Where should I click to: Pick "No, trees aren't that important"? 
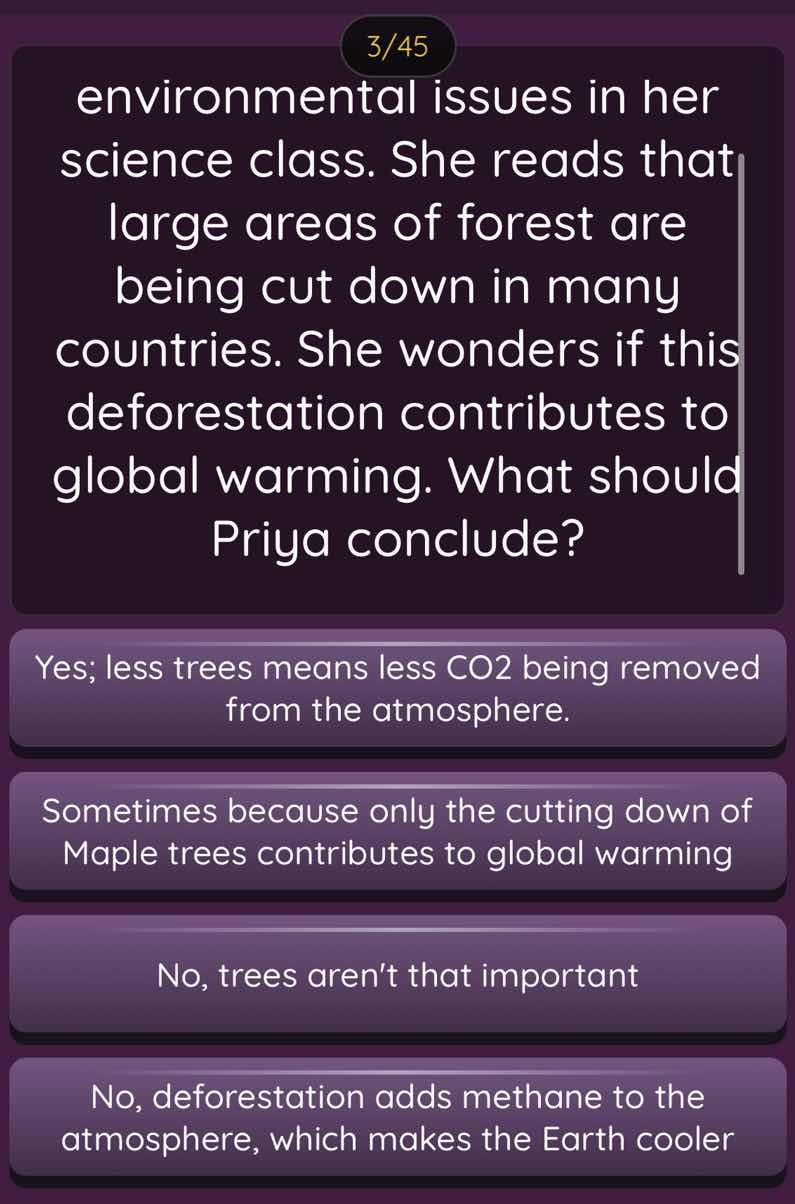pyautogui.click(x=397, y=975)
